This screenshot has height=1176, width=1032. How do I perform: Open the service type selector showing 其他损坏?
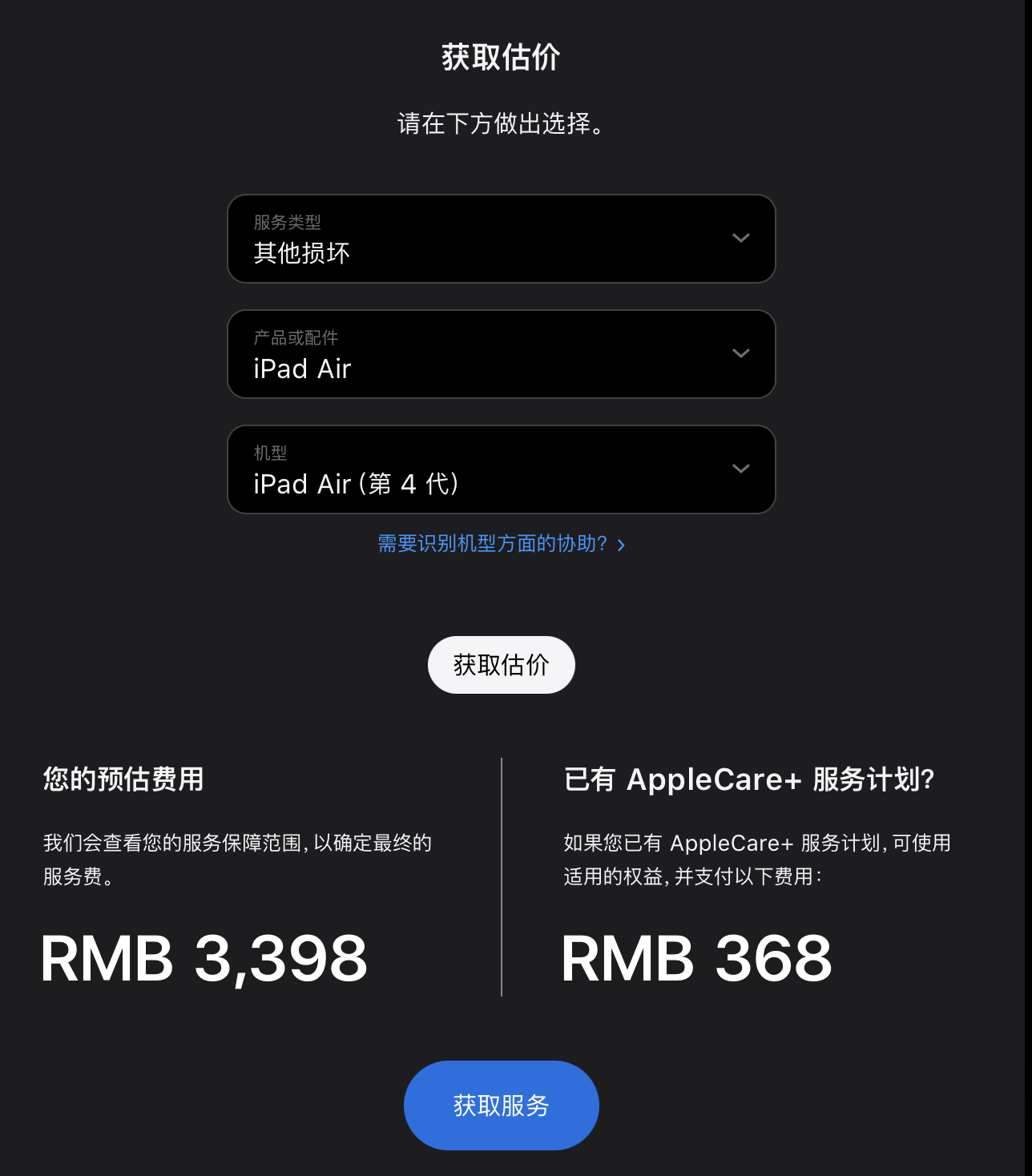coord(501,238)
